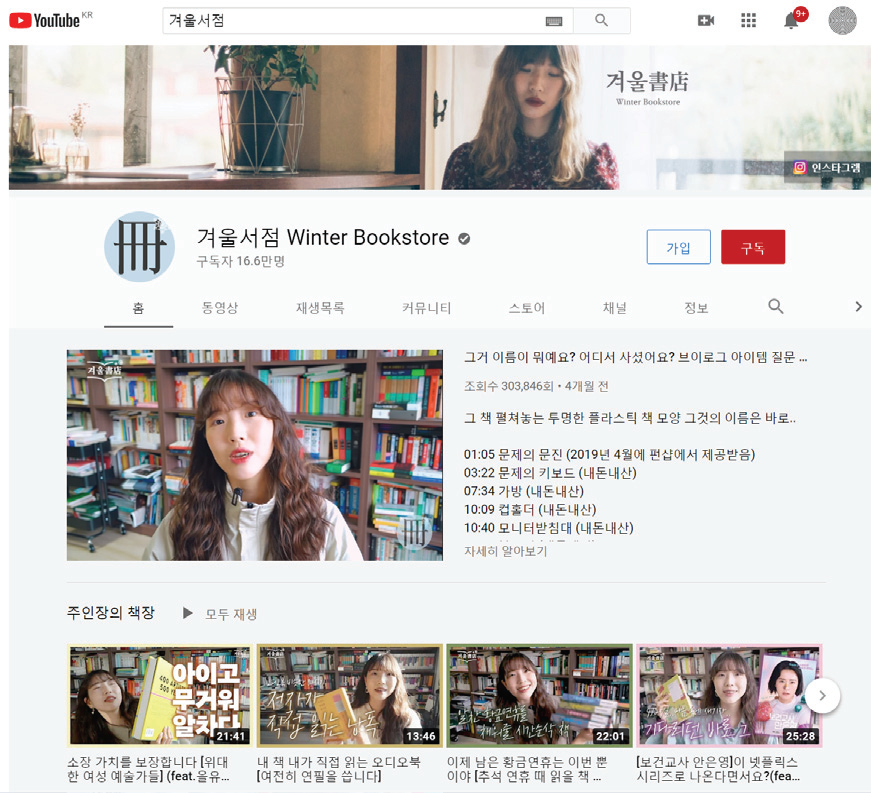Image resolution: width=871 pixels, height=793 pixels.
Task: Switch to the 동영상 tab
Action: click(220, 308)
